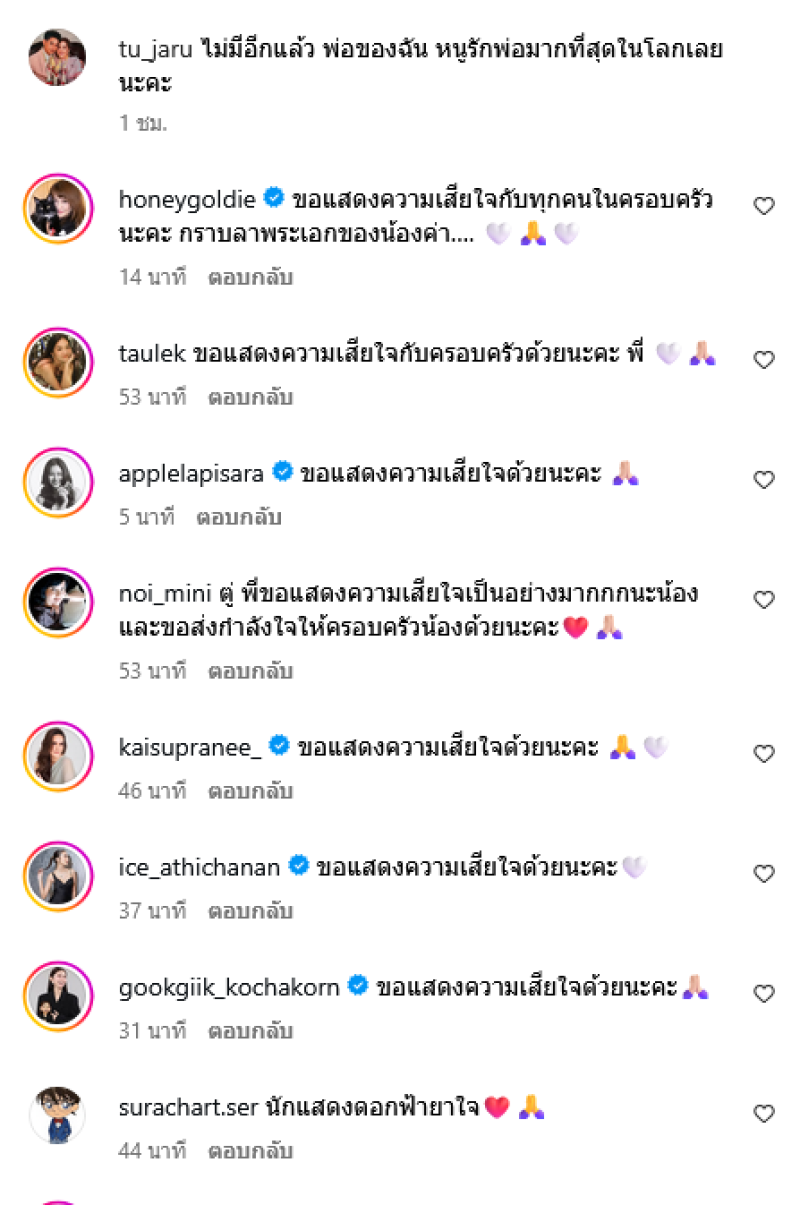Open applelapisara's profile picture

[58, 482]
